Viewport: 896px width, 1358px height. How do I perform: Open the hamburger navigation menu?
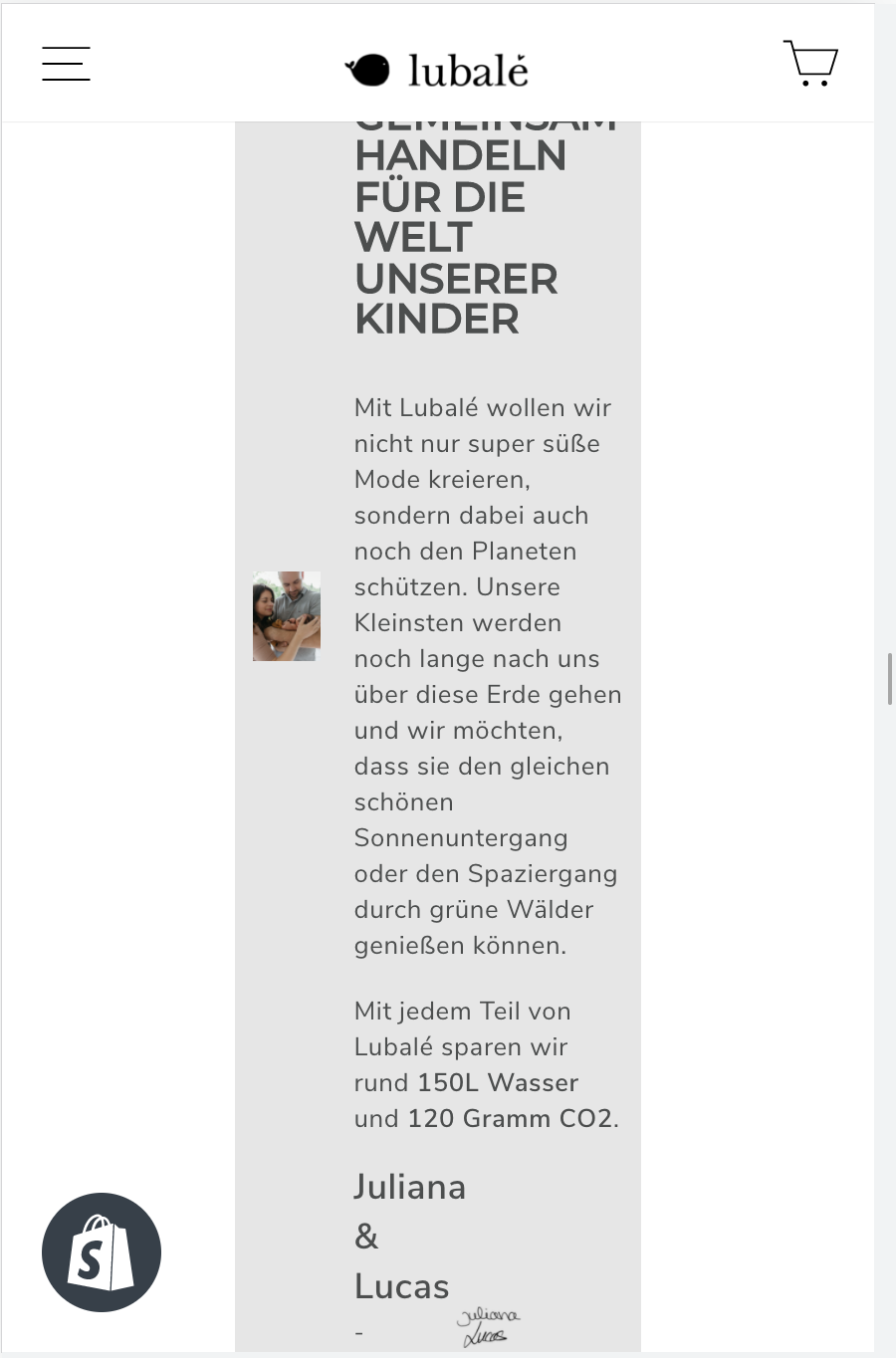pos(66,63)
